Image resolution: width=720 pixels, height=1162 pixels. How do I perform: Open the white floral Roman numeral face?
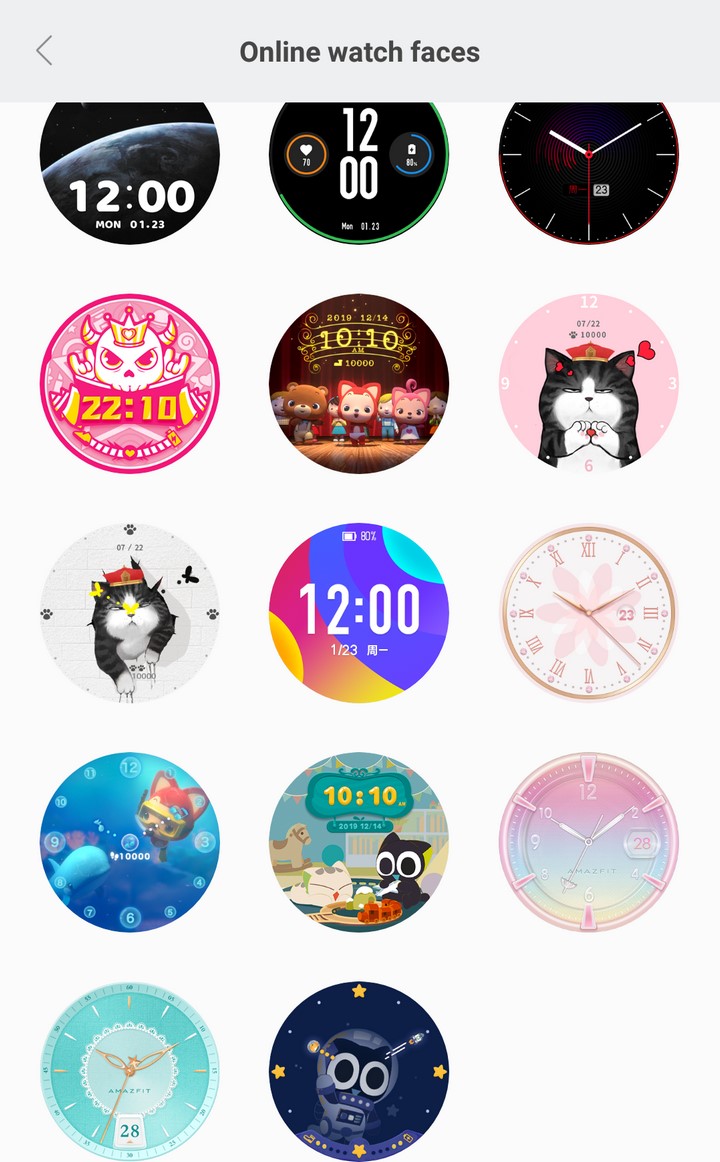click(588, 613)
